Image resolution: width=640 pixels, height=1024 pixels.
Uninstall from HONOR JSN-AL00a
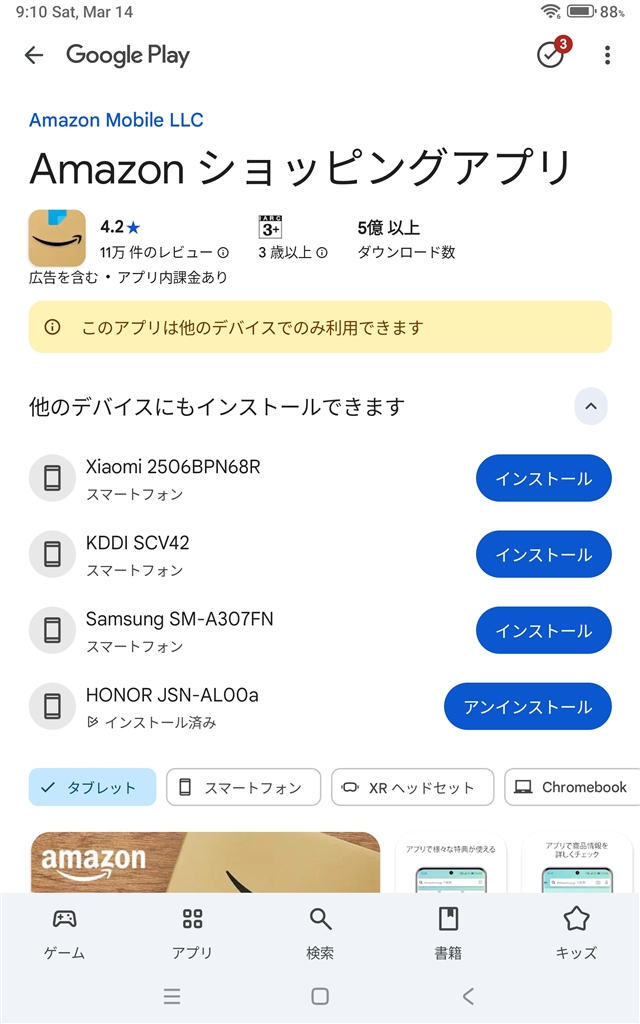click(527, 706)
